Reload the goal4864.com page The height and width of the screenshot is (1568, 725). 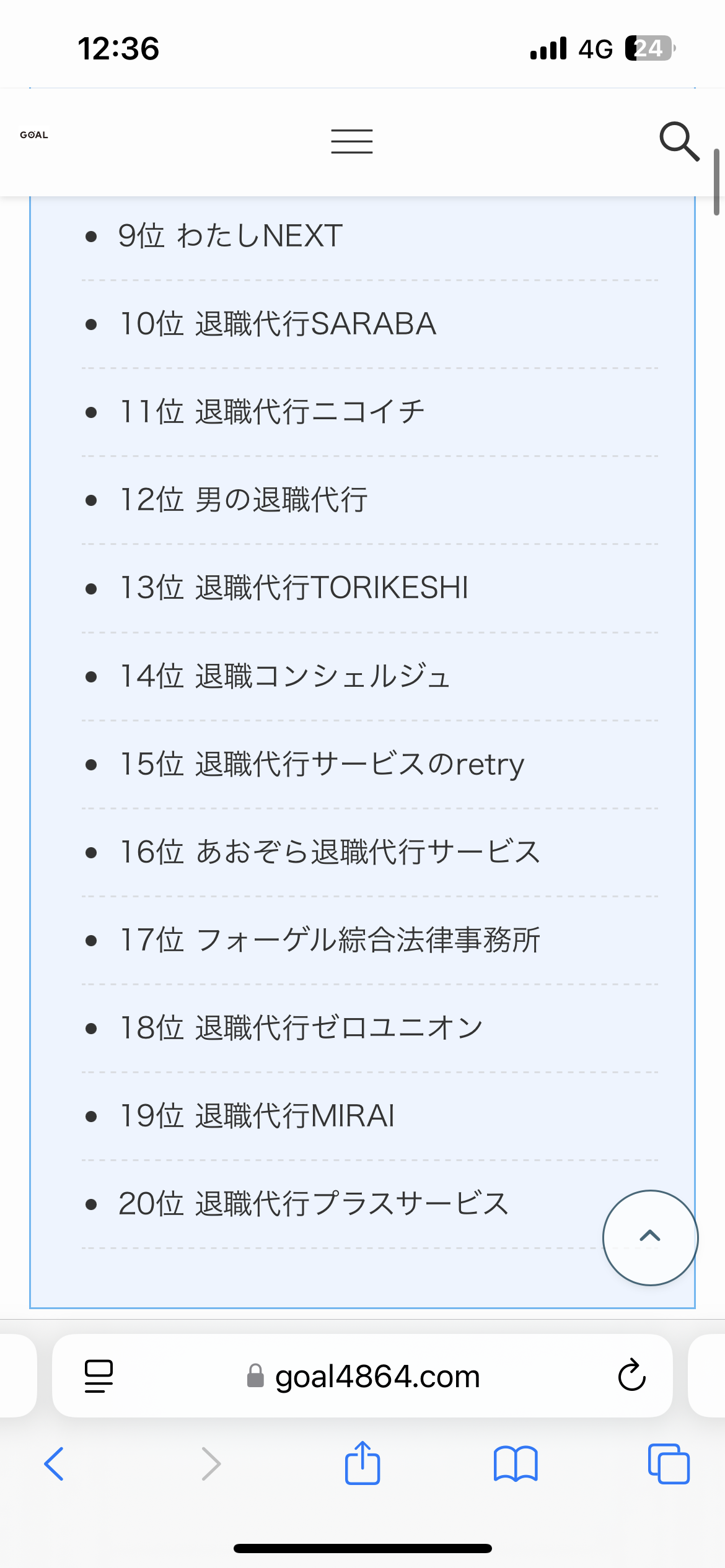[631, 1375]
